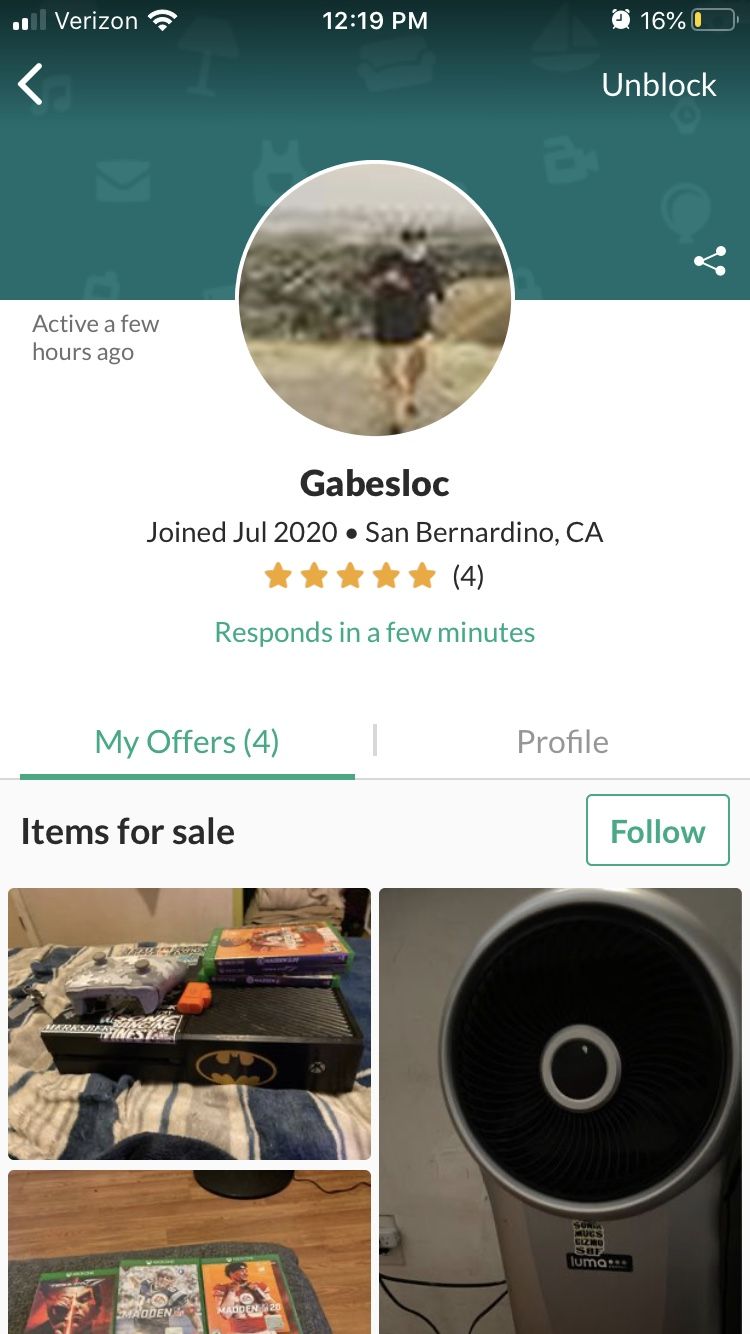Open reviews by tapping the (4) count
The height and width of the screenshot is (1334, 750).
coord(468,575)
